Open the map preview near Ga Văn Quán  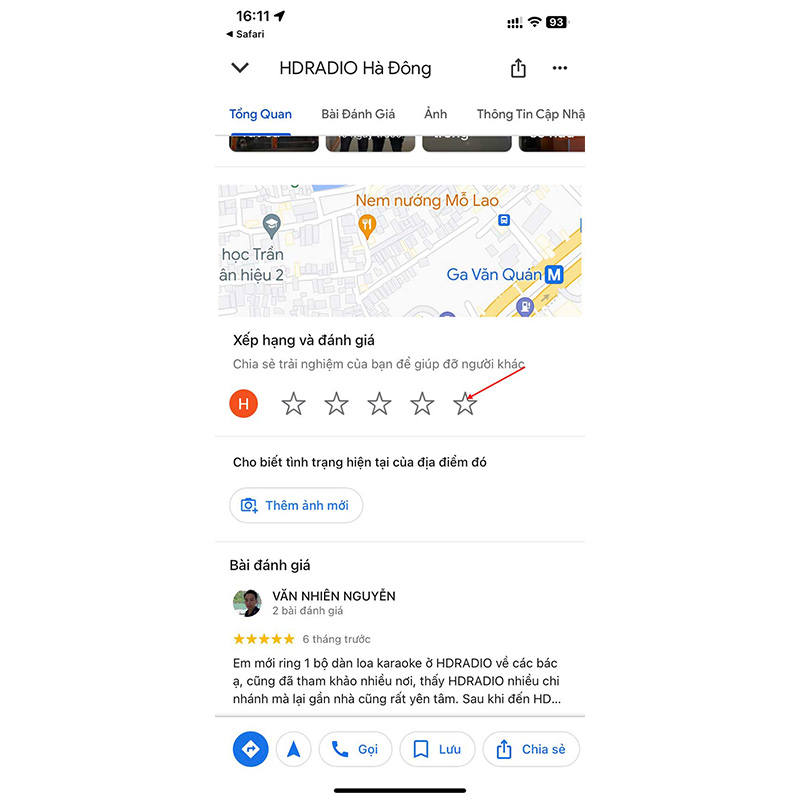pyautogui.click(x=400, y=250)
